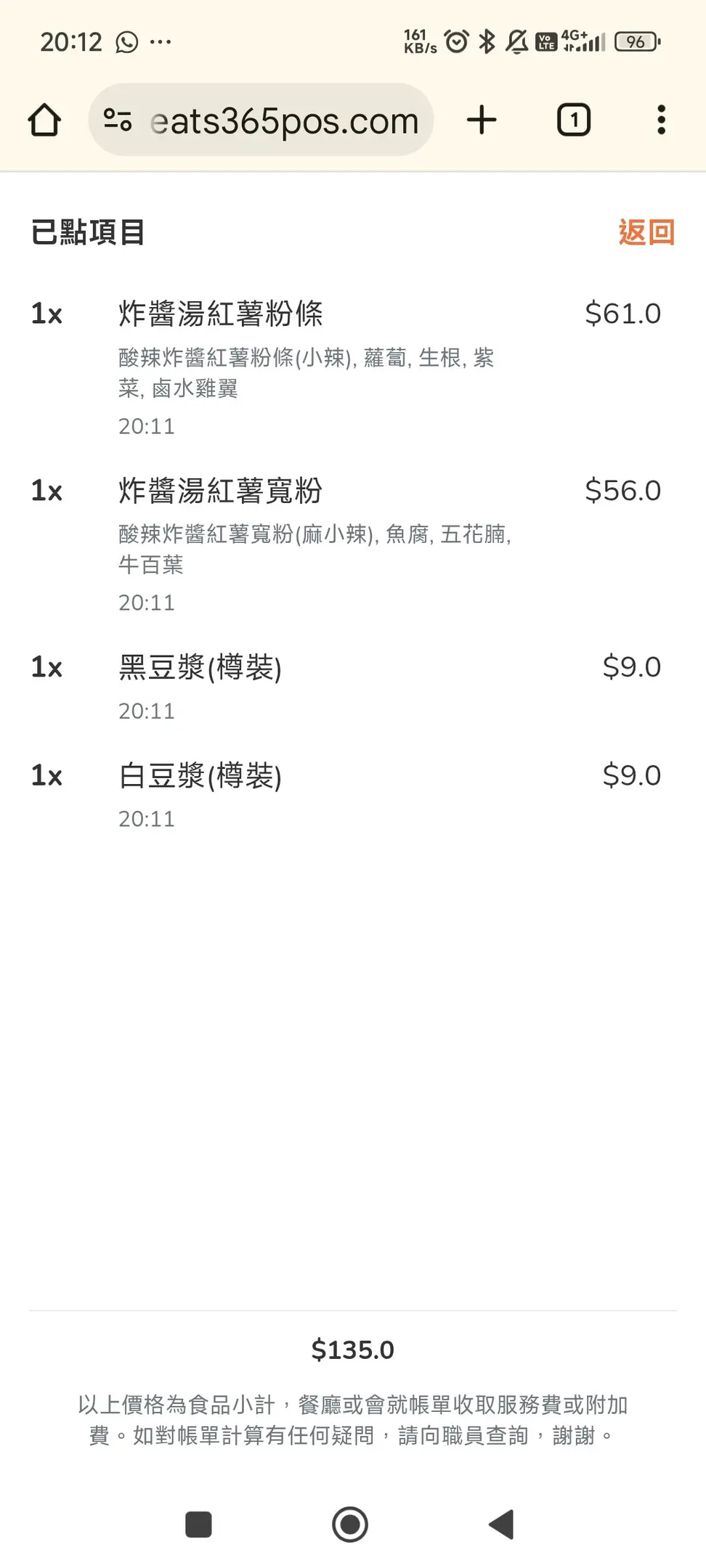The width and height of the screenshot is (706, 1568).
Task: Open the tab switcher
Action: 573,120
